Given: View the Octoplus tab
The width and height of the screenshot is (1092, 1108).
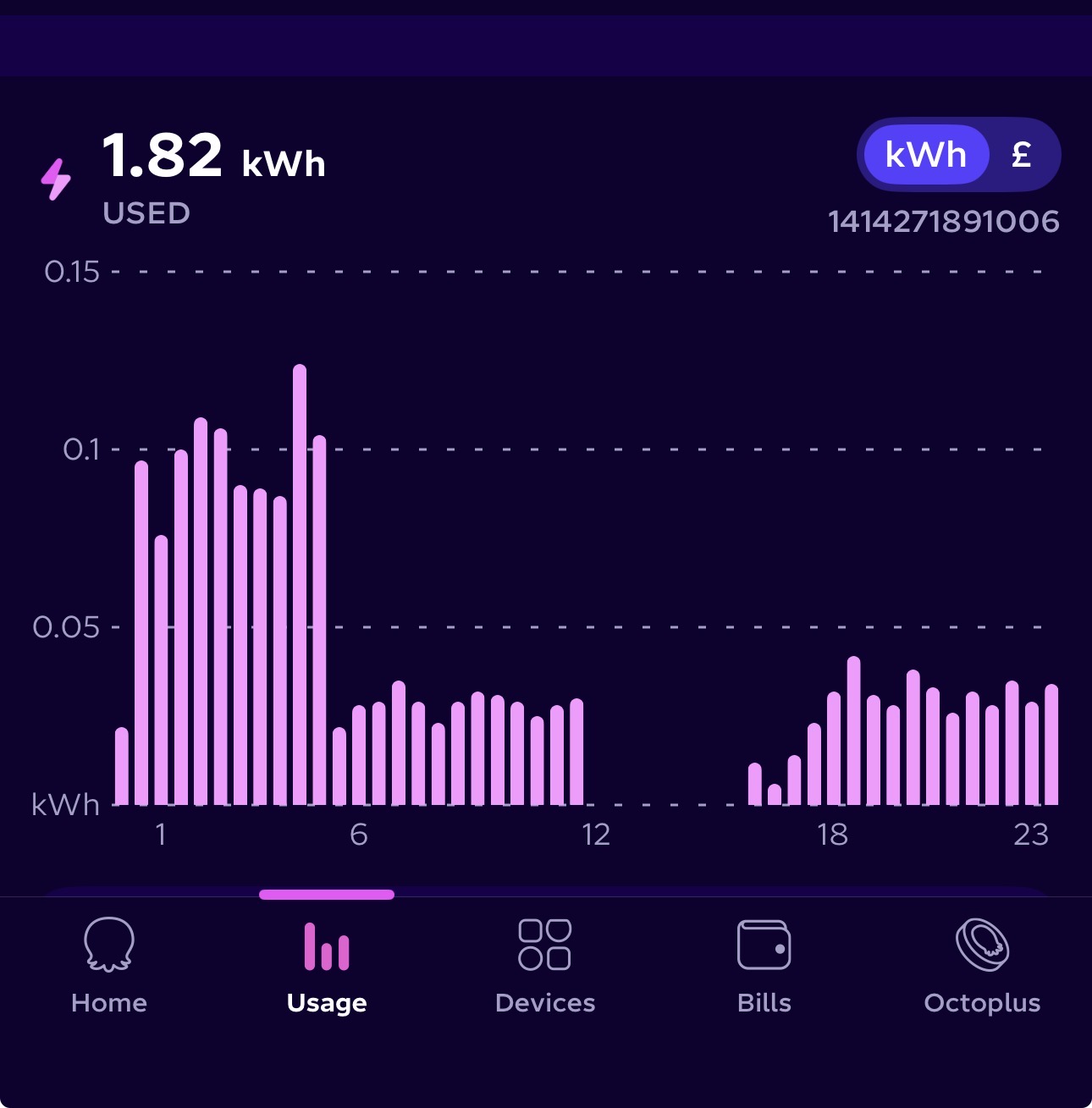Looking at the screenshot, I should pyautogui.click(x=982, y=967).
